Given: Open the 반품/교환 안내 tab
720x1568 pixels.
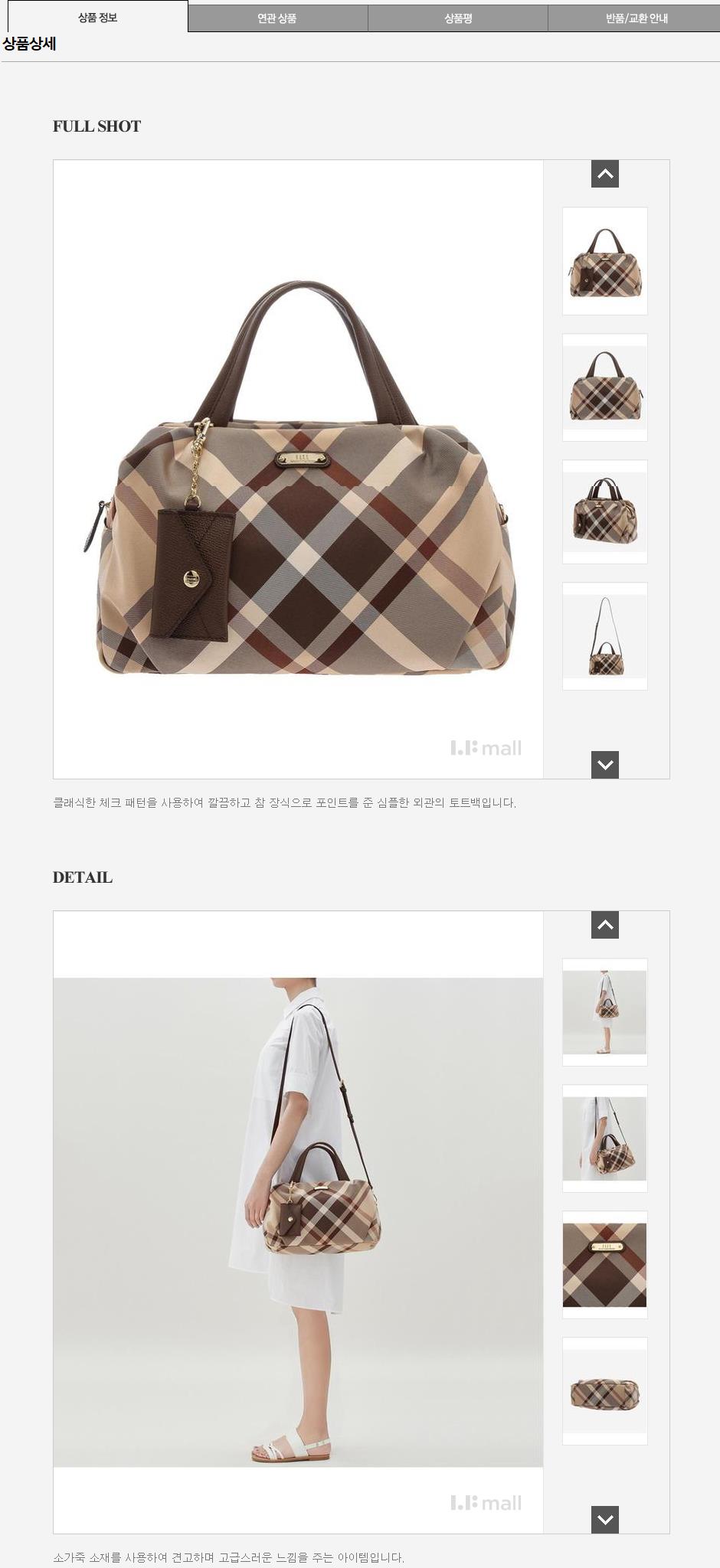Looking at the screenshot, I should (636, 18).
